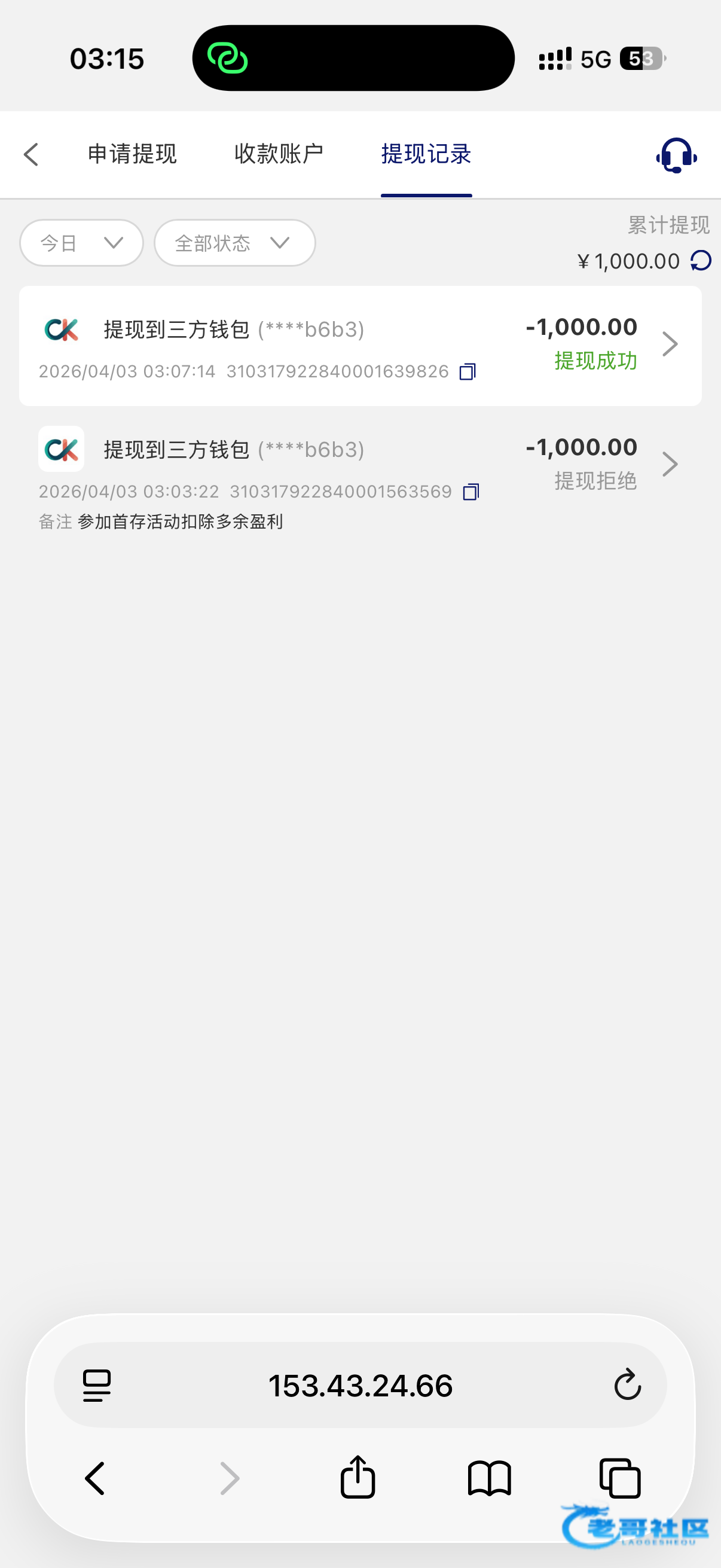721x1568 pixels.
Task: Switch to the 申请提现 tab
Action: (x=132, y=154)
